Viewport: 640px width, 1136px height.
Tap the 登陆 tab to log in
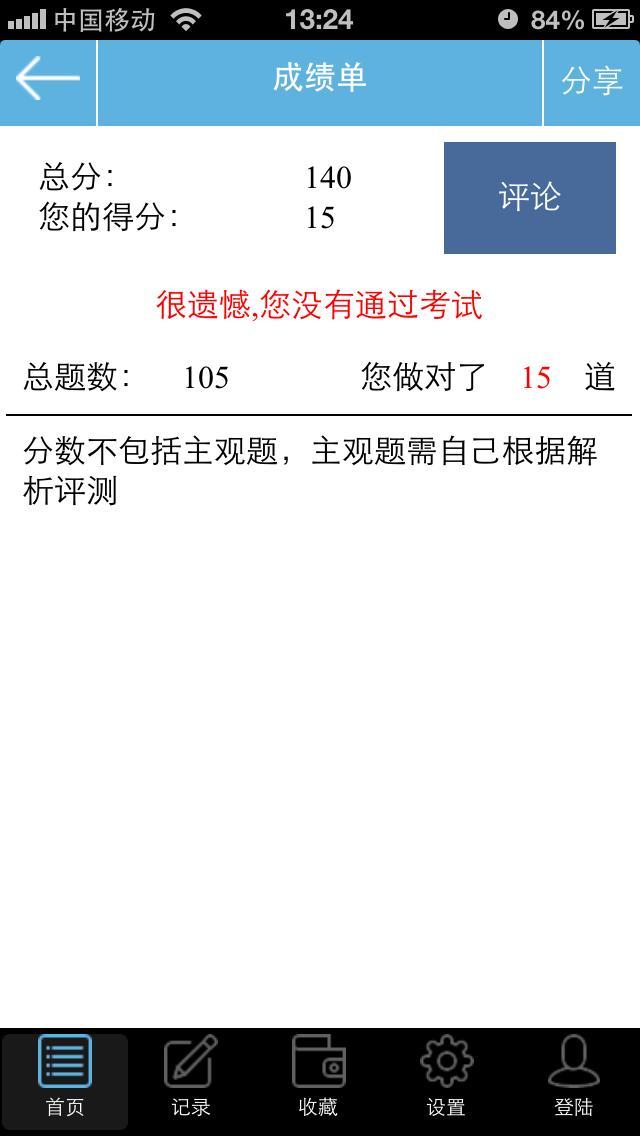tap(574, 1078)
